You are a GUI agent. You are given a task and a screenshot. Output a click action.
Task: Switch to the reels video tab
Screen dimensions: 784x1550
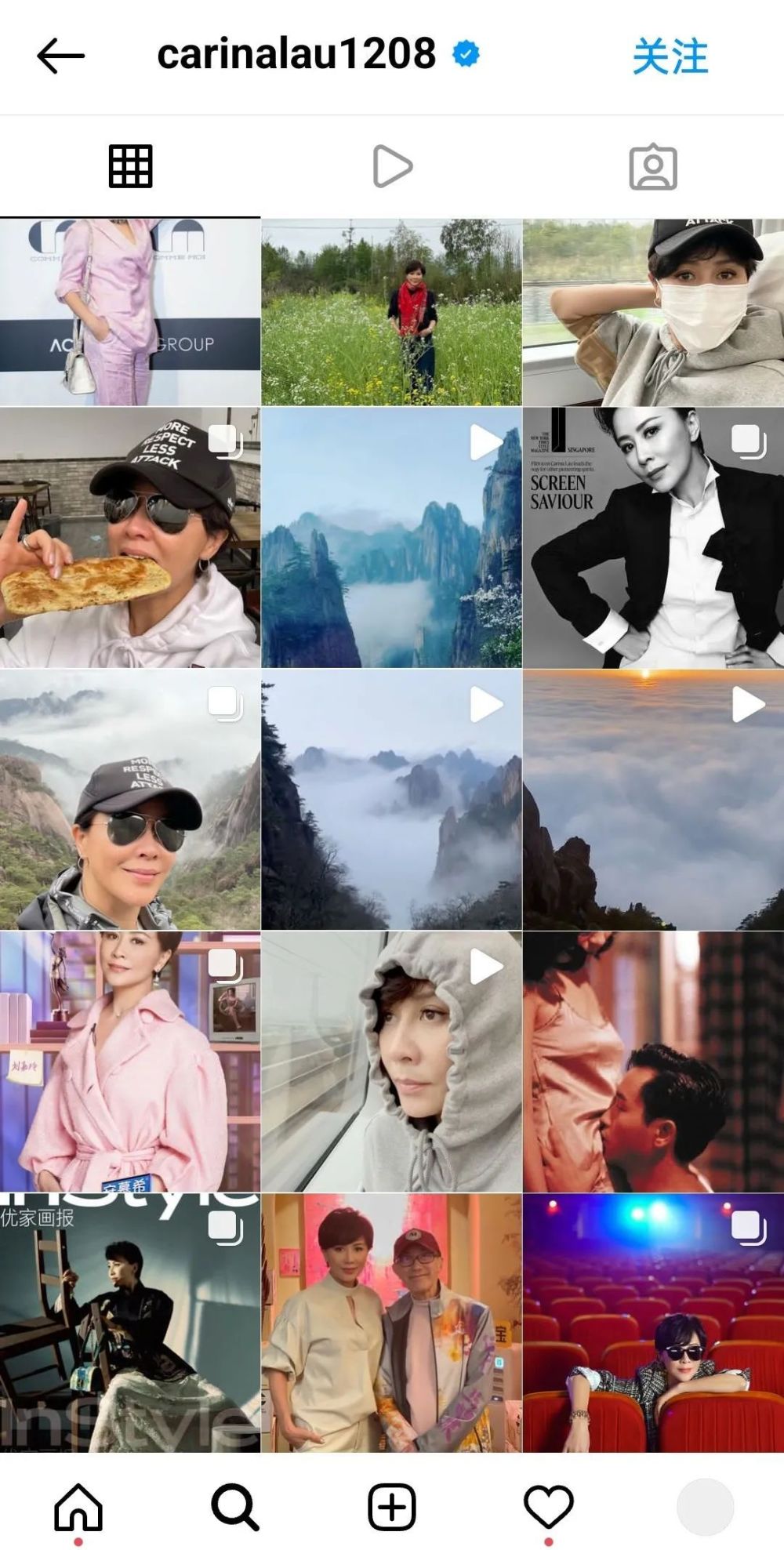[x=392, y=166]
